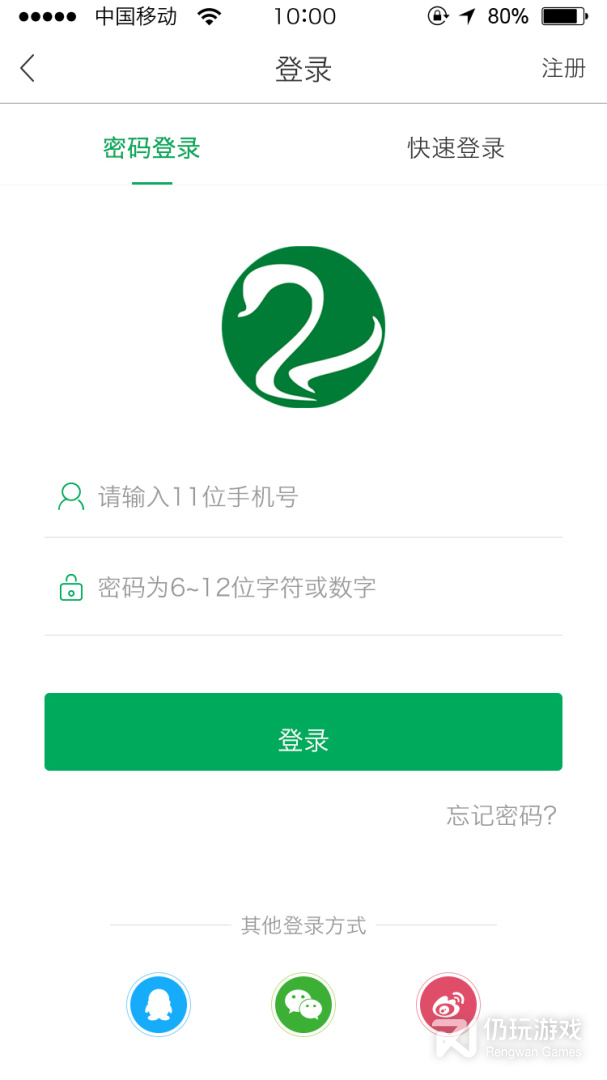Screen dimensions: 607x1080
Task: Go back using the top-left arrow
Action: 28,68
